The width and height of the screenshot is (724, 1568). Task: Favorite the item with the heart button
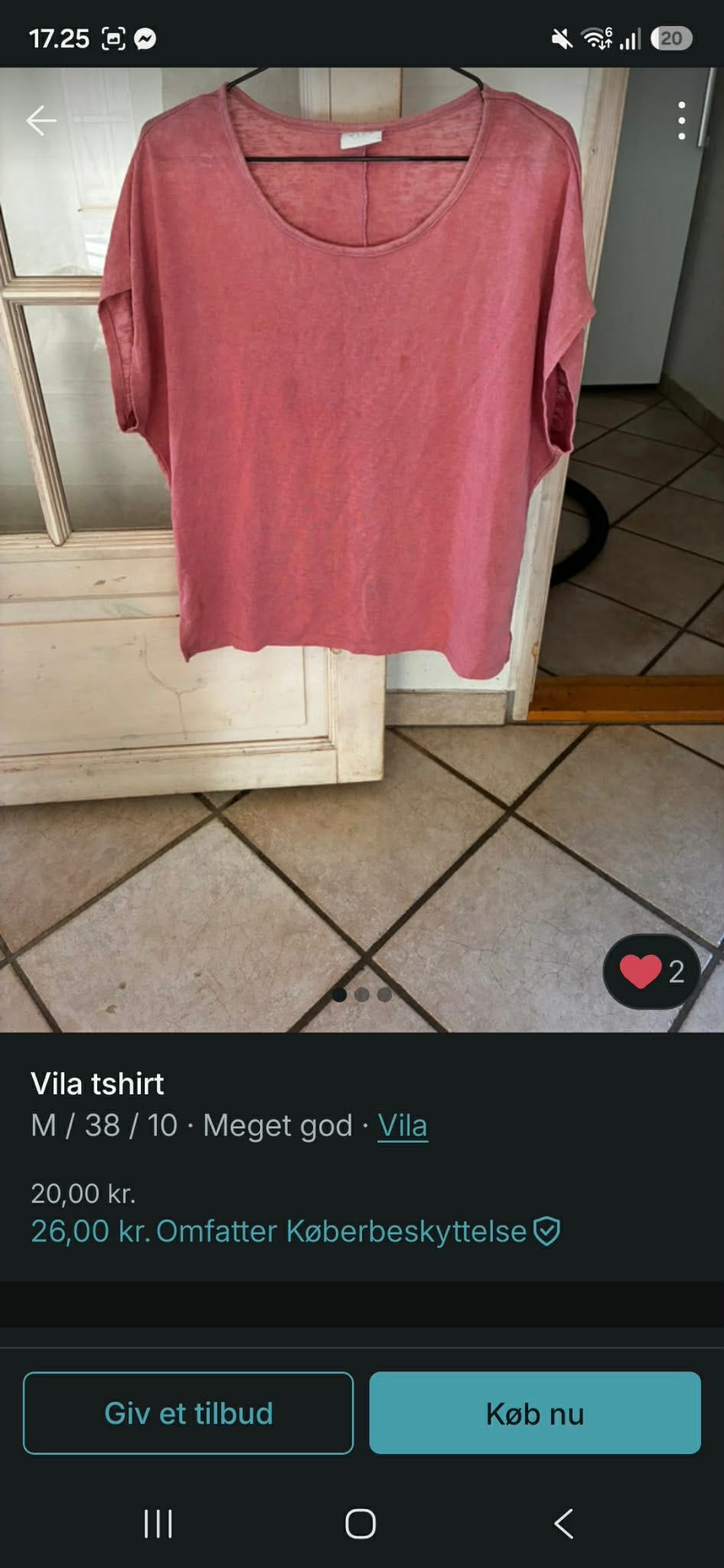pos(652,971)
